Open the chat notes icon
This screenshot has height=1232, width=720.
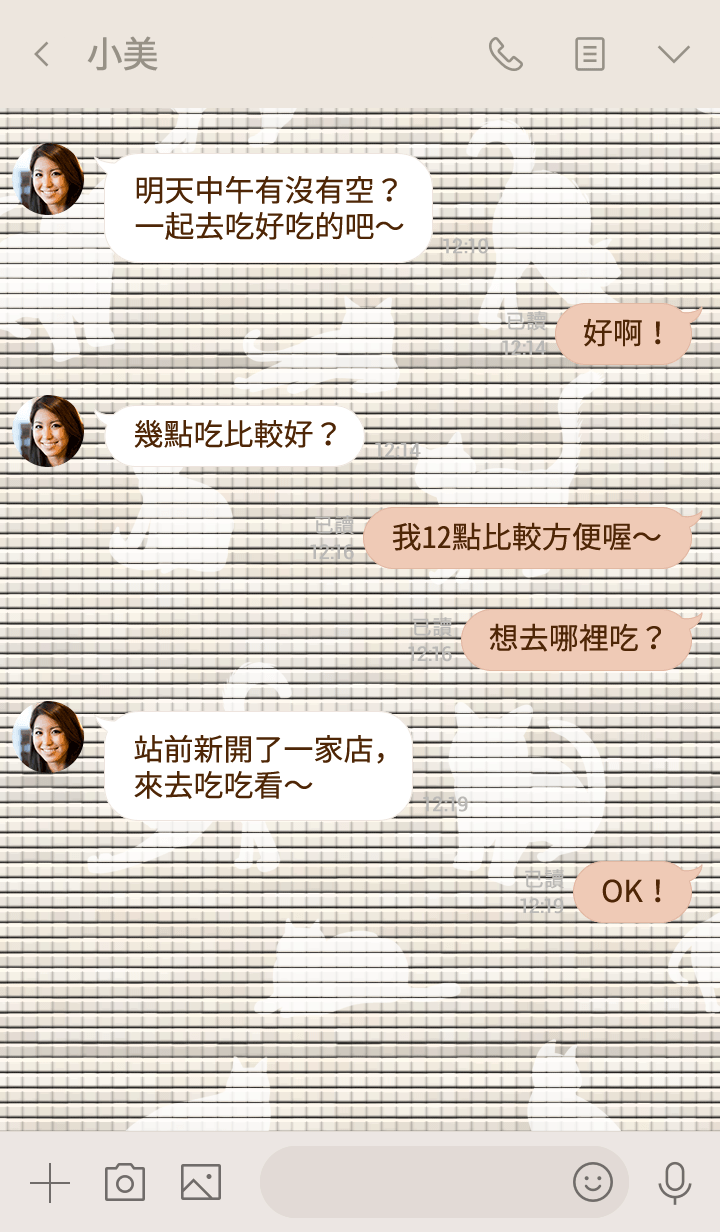(x=590, y=54)
